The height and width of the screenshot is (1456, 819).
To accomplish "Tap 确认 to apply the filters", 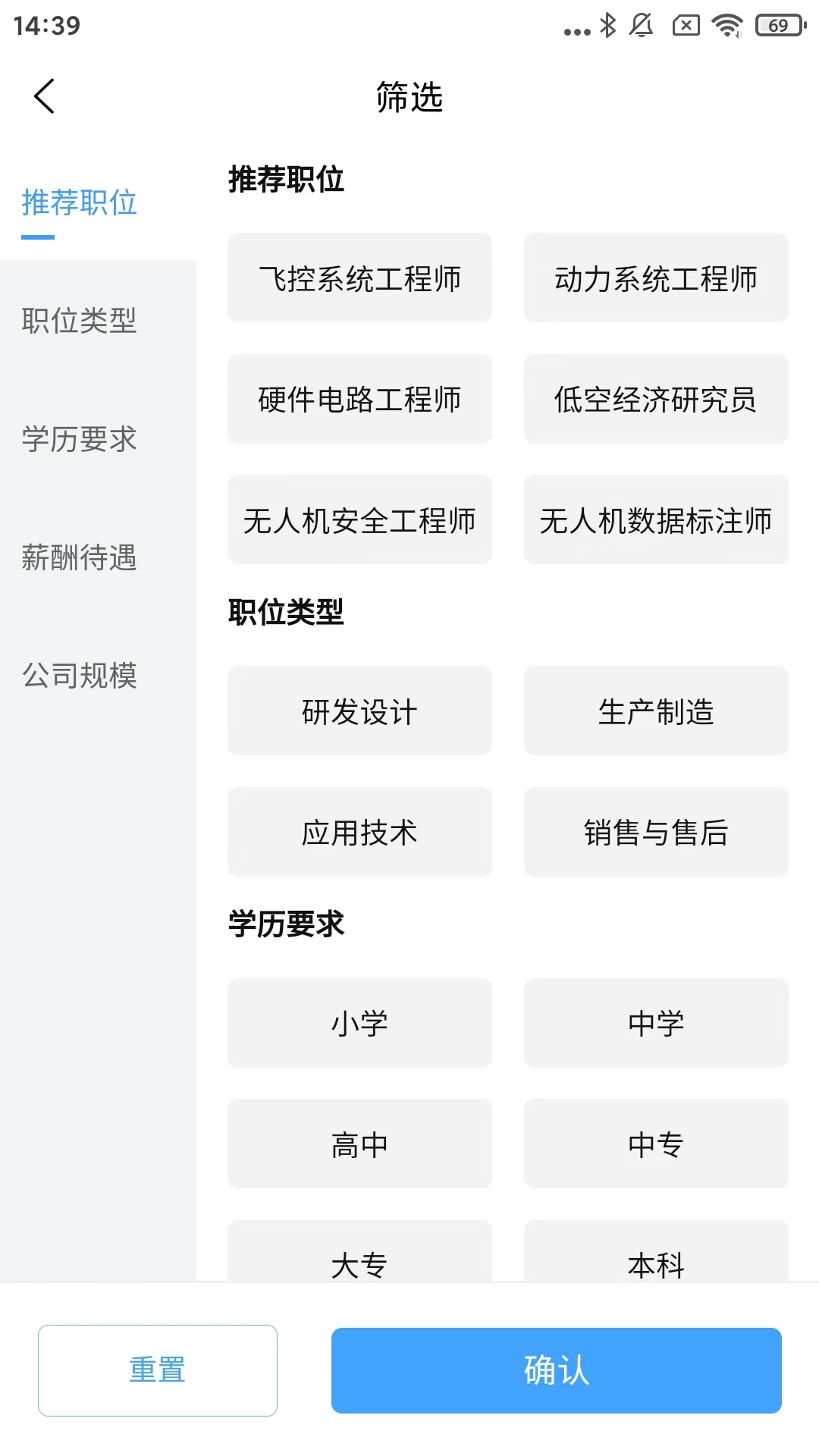I will [x=557, y=1370].
